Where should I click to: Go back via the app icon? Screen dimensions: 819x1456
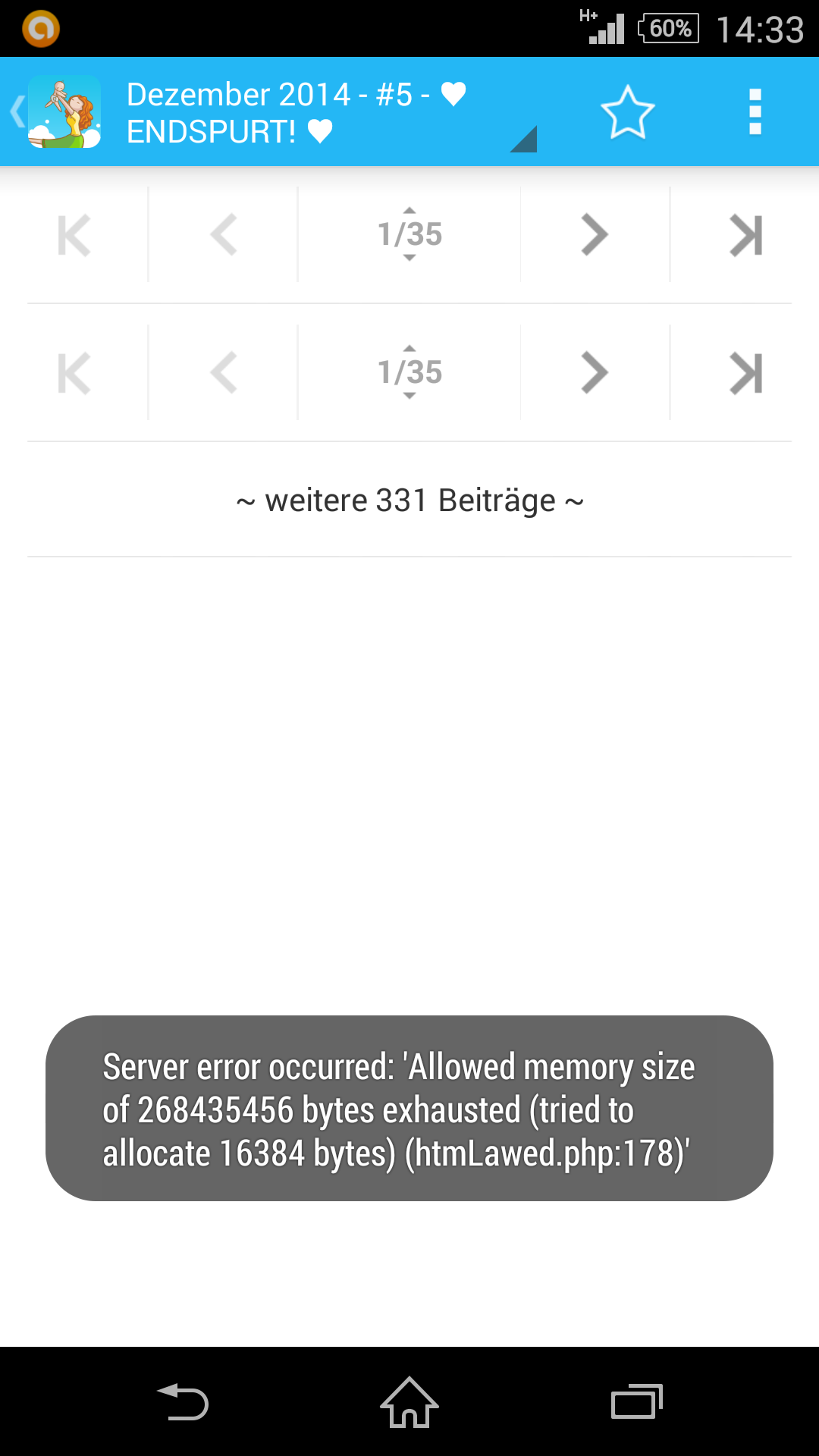(57, 111)
